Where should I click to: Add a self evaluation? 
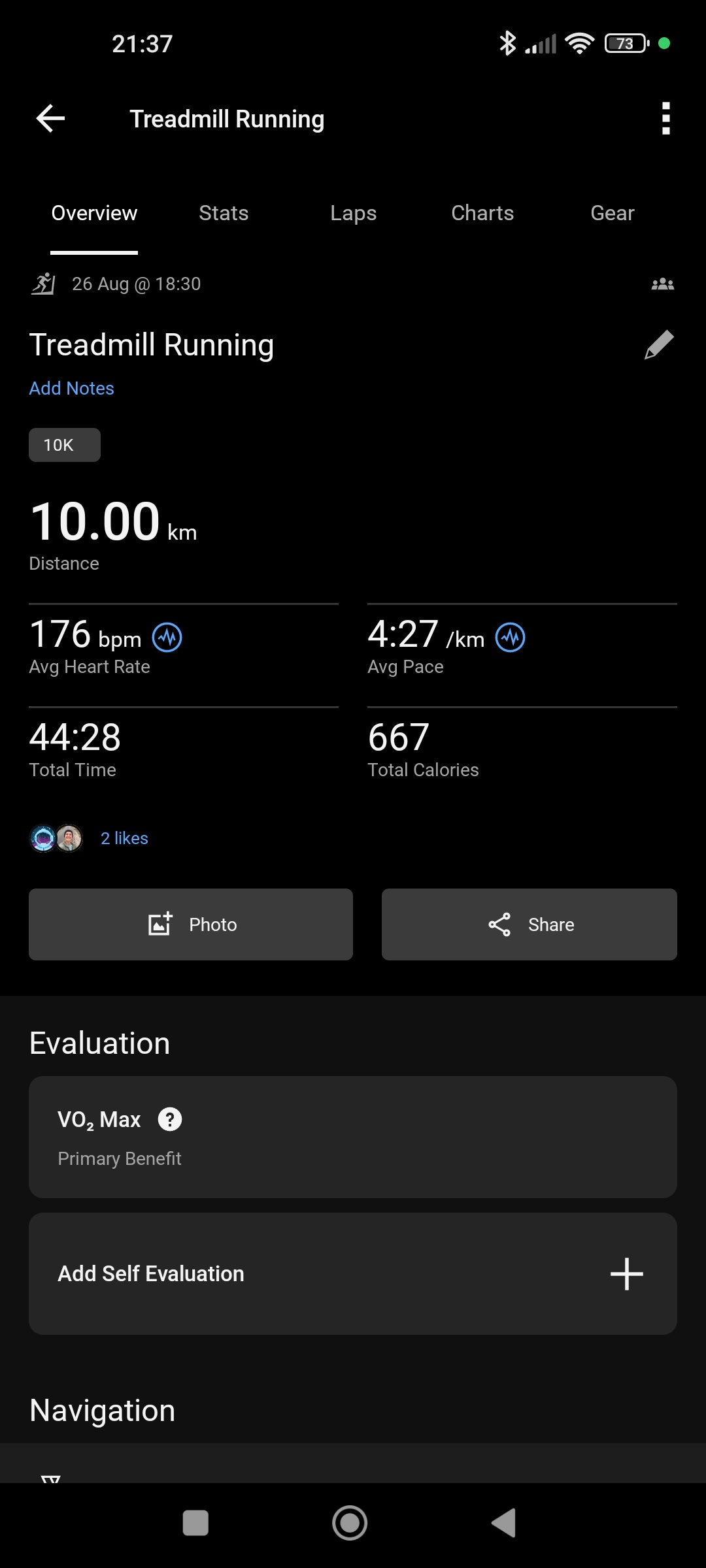coord(626,1274)
